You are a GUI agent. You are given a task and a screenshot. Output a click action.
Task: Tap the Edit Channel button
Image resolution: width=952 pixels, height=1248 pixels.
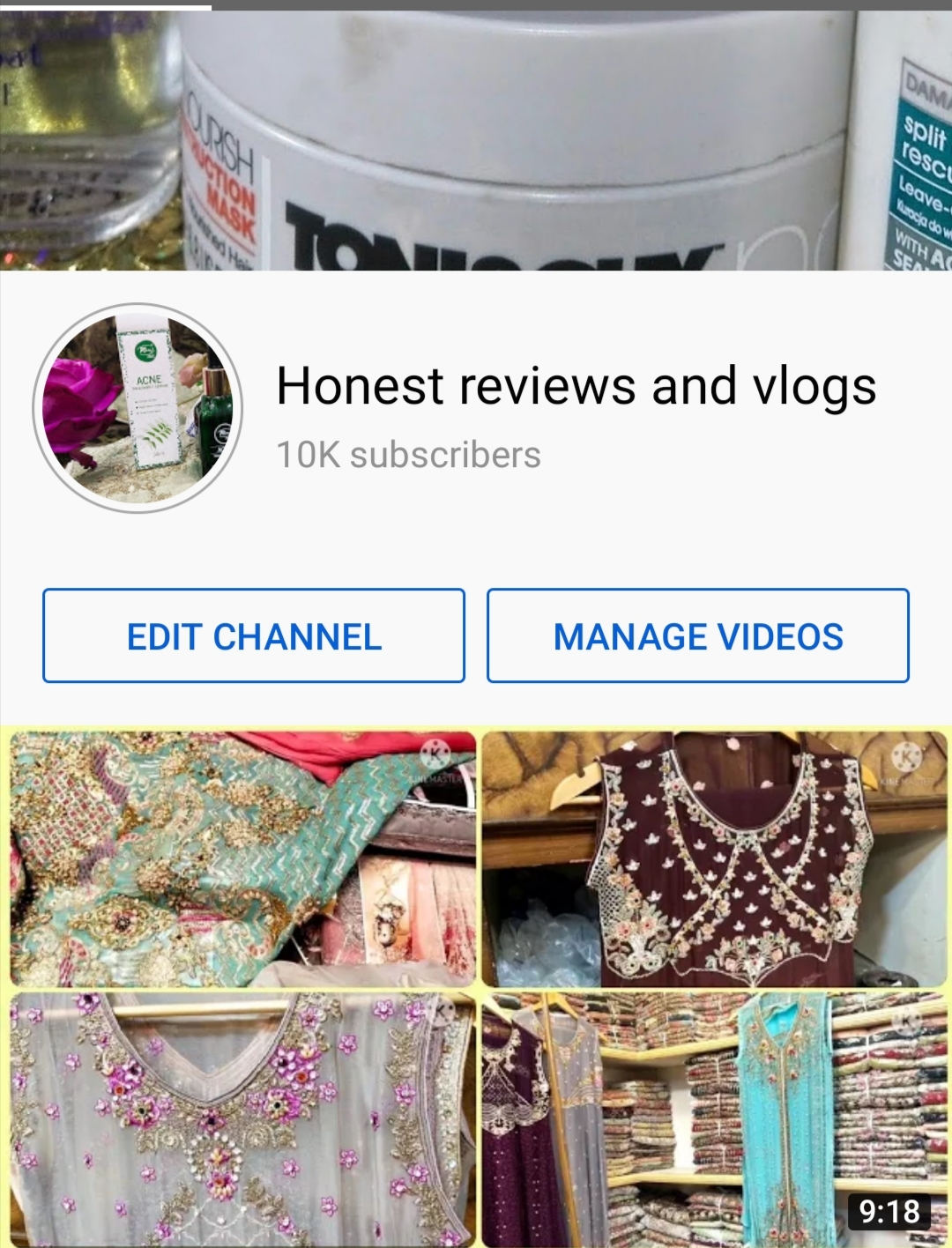(x=254, y=635)
